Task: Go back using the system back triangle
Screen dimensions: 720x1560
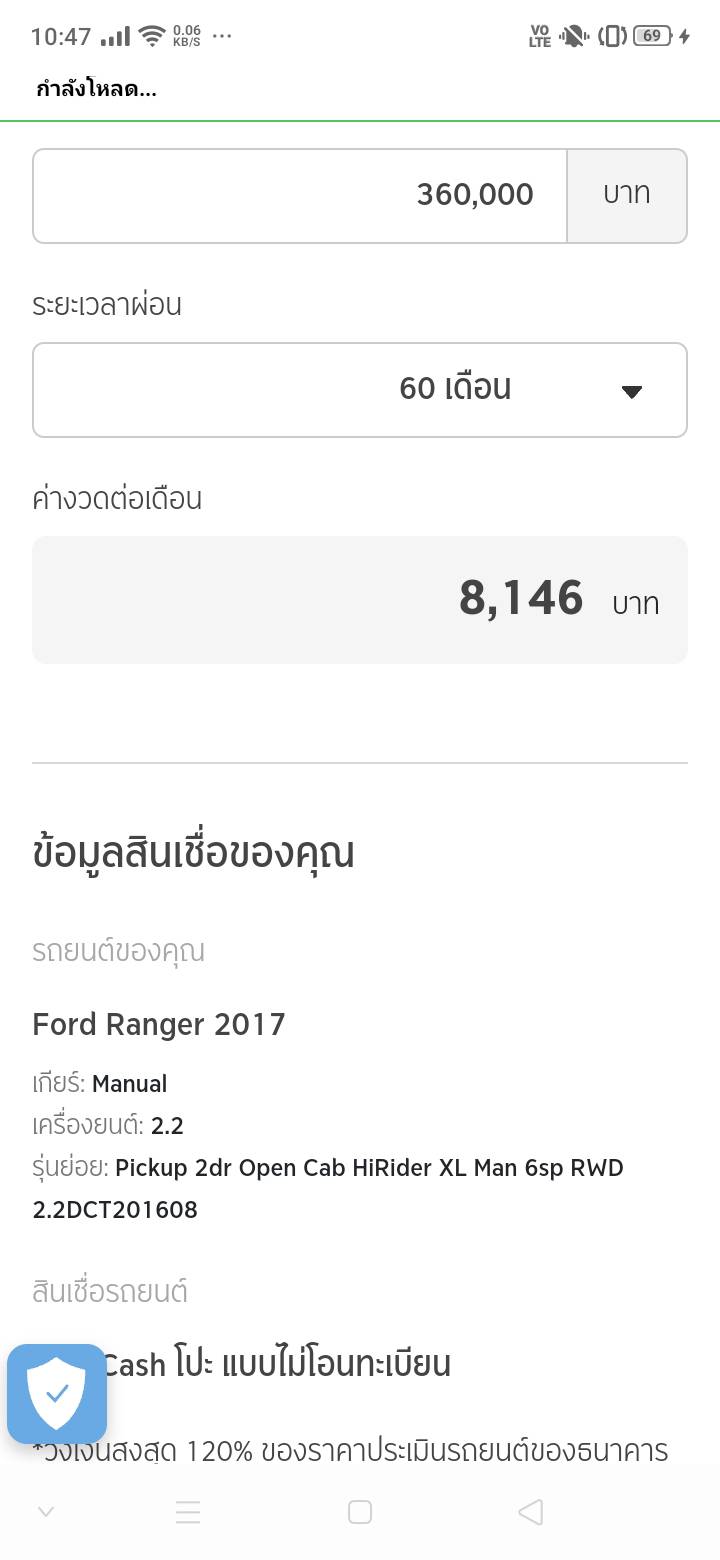Action: pos(531,1512)
